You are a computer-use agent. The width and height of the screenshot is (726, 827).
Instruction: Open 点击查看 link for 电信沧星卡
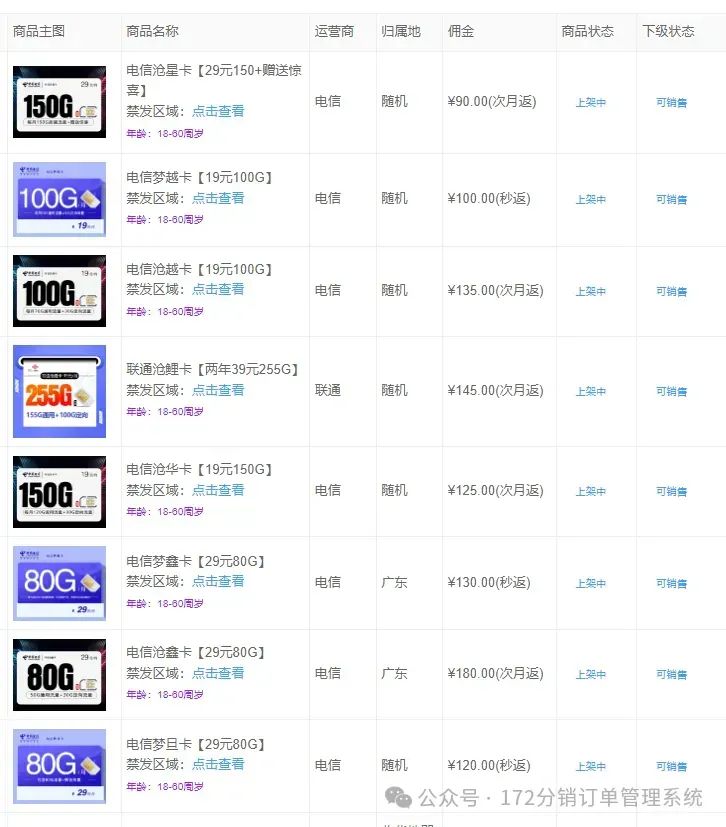(218, 111)
